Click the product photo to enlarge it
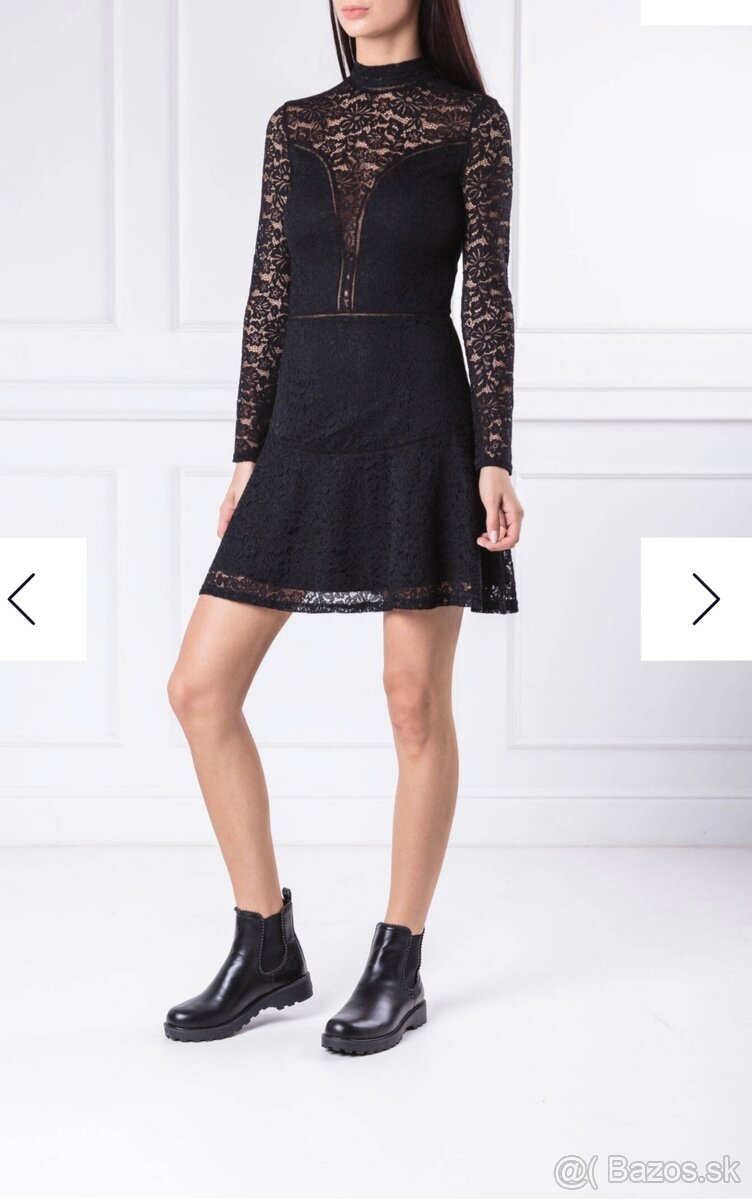Image resolution: width=752 pixels, height=1200 pixels. pos(376,500)
